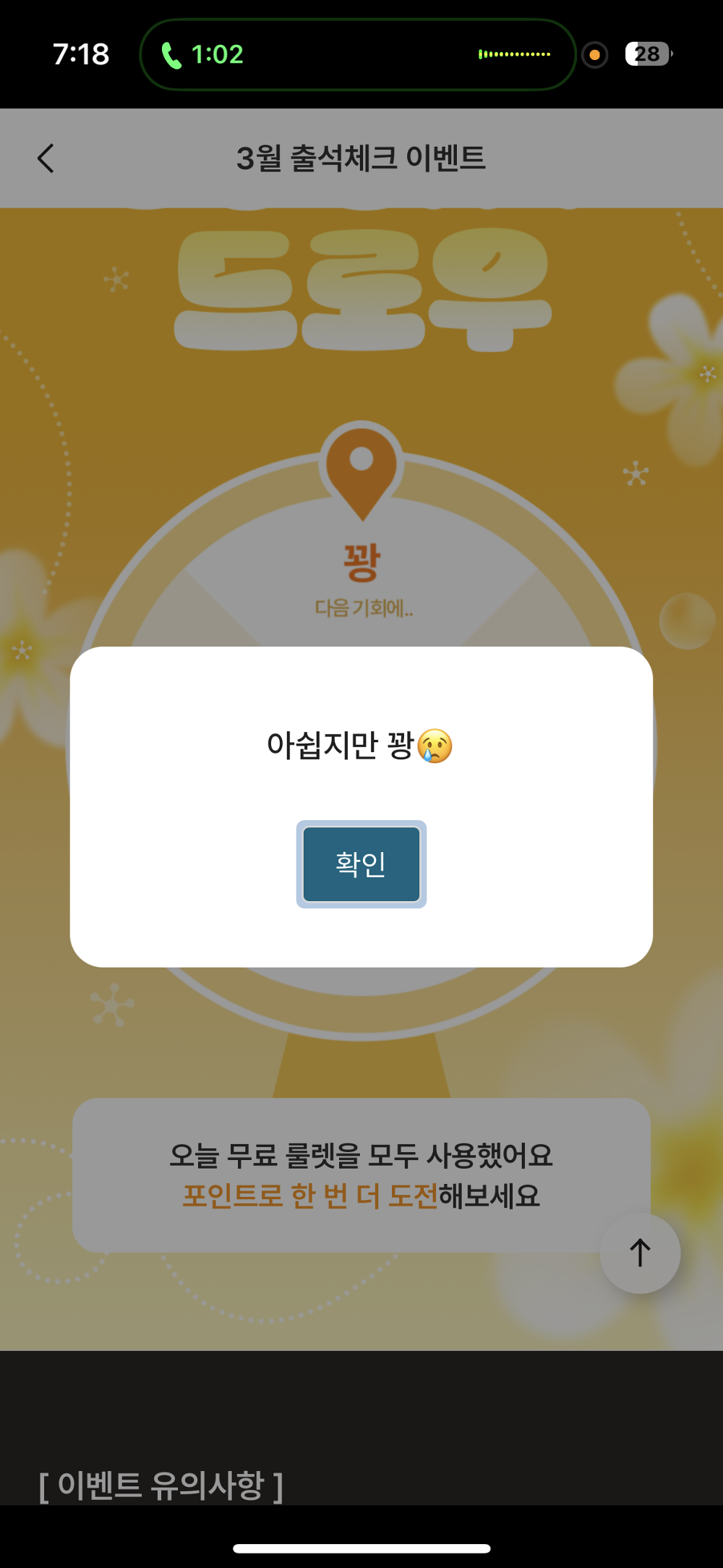Tap the orange recording status dot

coord(594,54)
